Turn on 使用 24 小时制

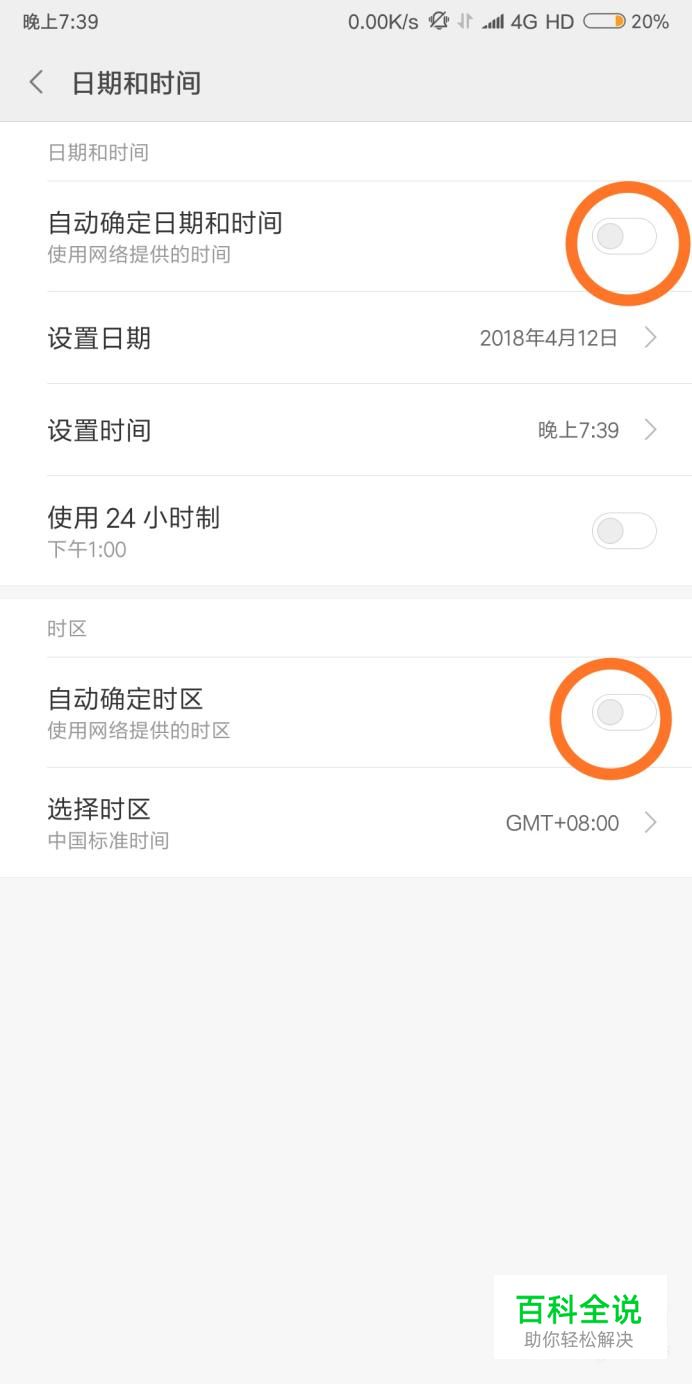click(x=624, y=531)
